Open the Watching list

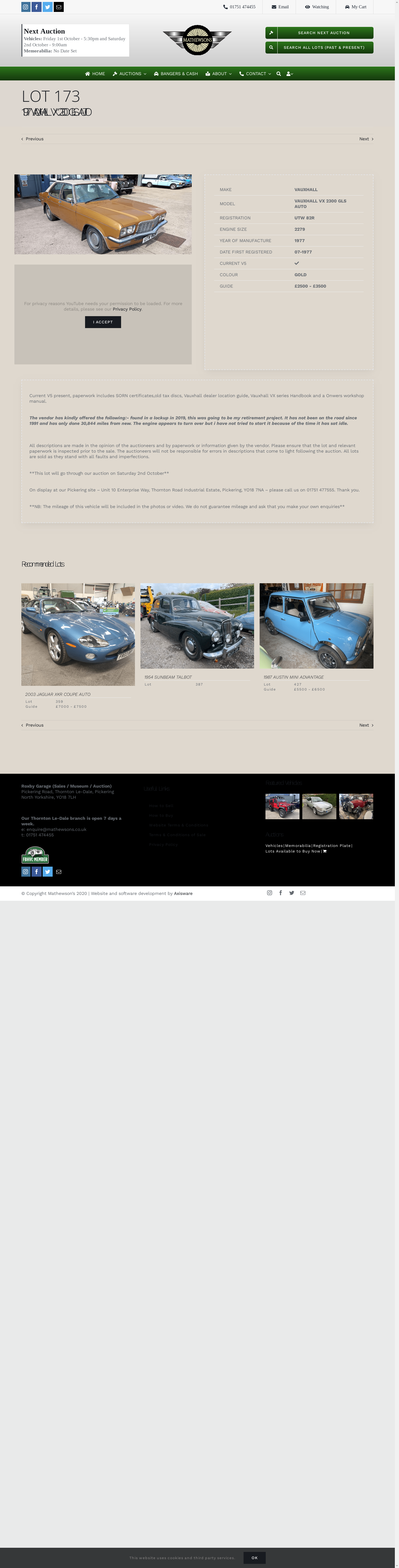tap(317, 7)
